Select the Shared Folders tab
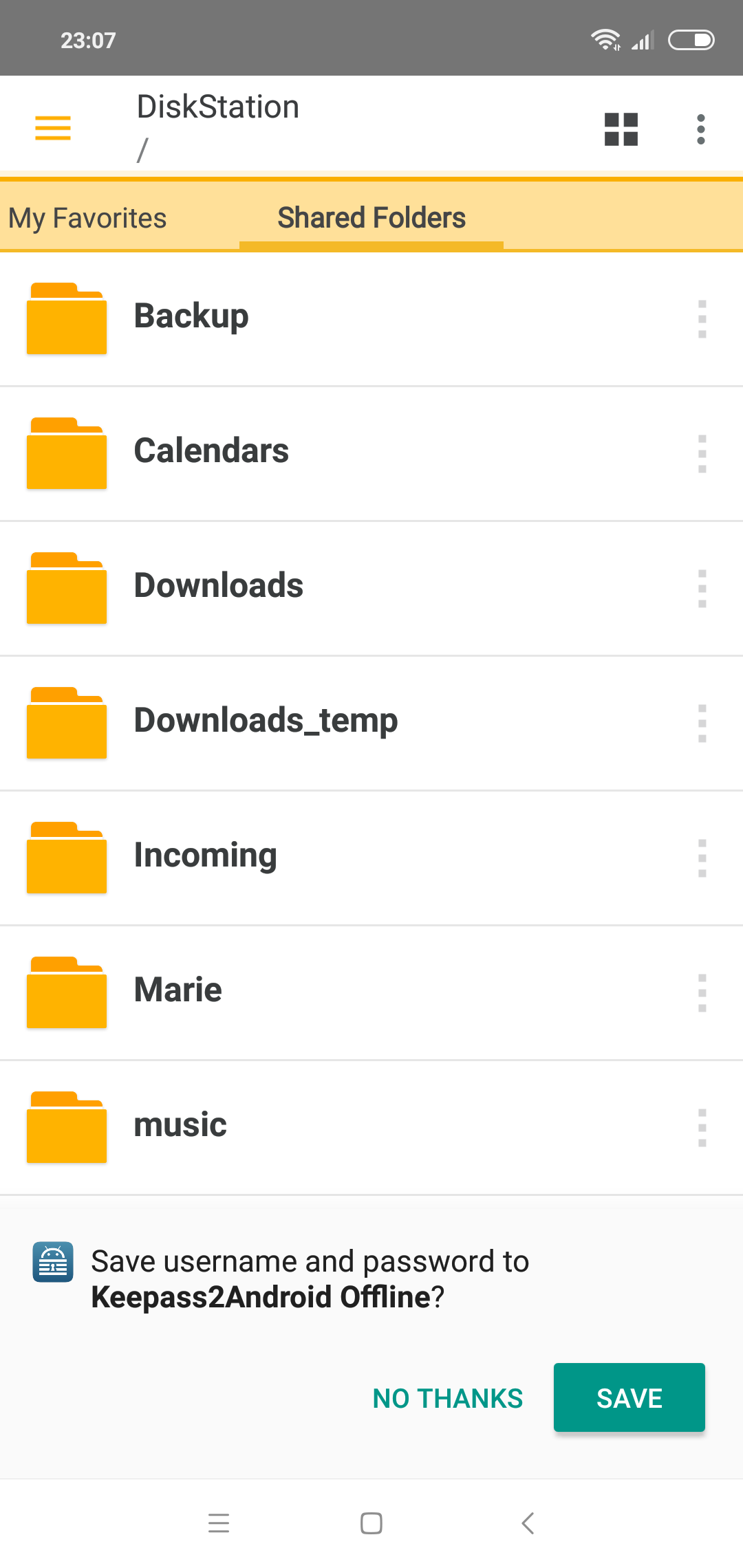The width and height of the screenshot is (743, 1568). [x=370, y=217]
